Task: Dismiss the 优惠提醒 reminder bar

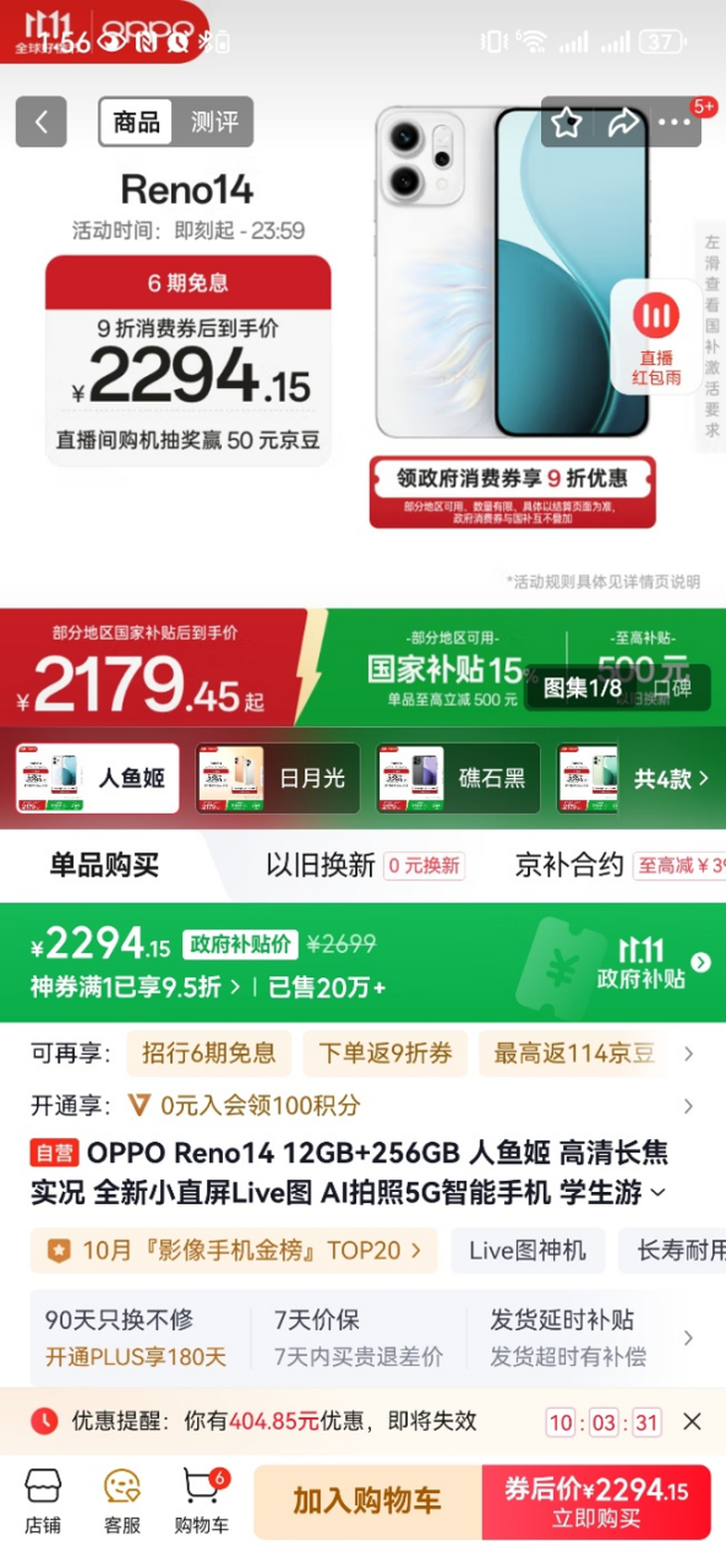Action: point(692,1422)
